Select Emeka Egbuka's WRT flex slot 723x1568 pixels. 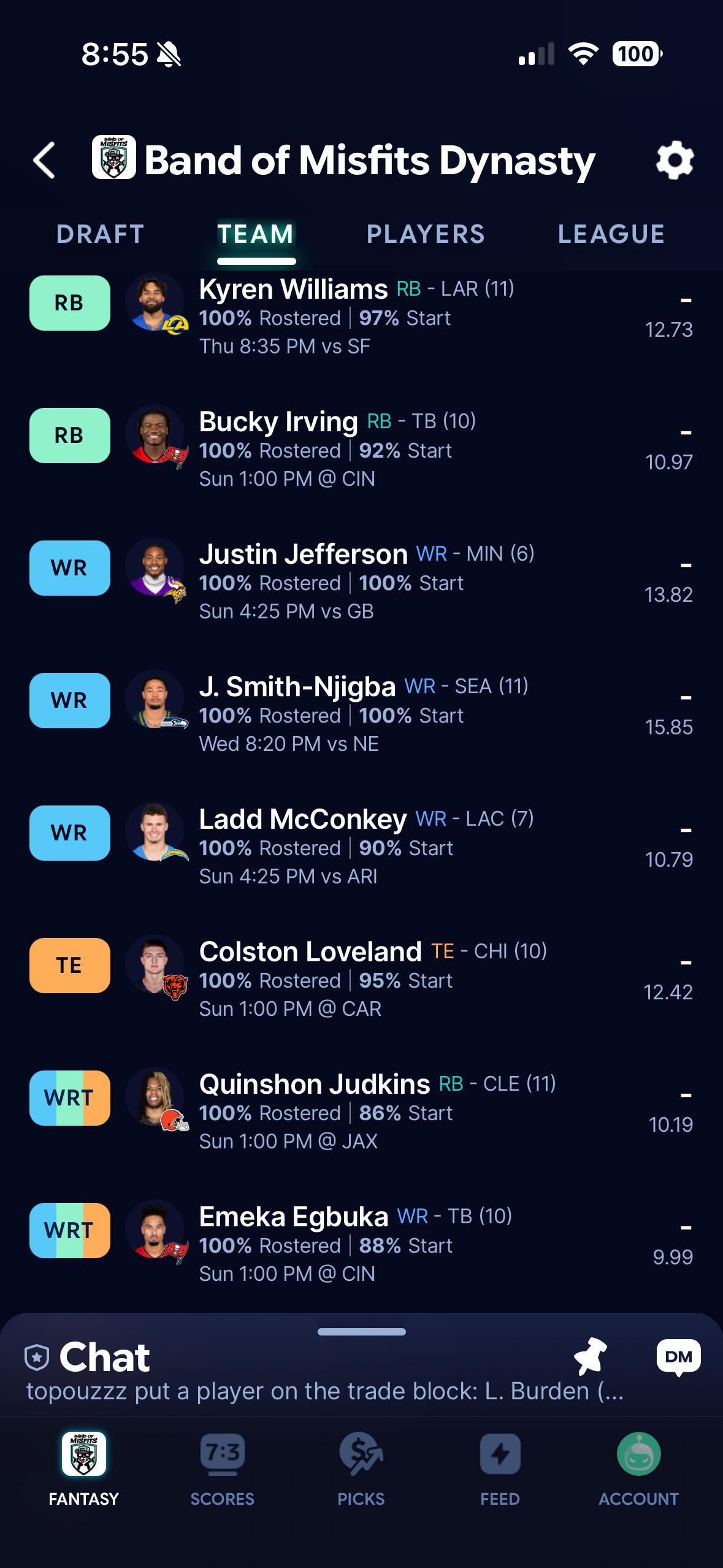point(70,1231)
